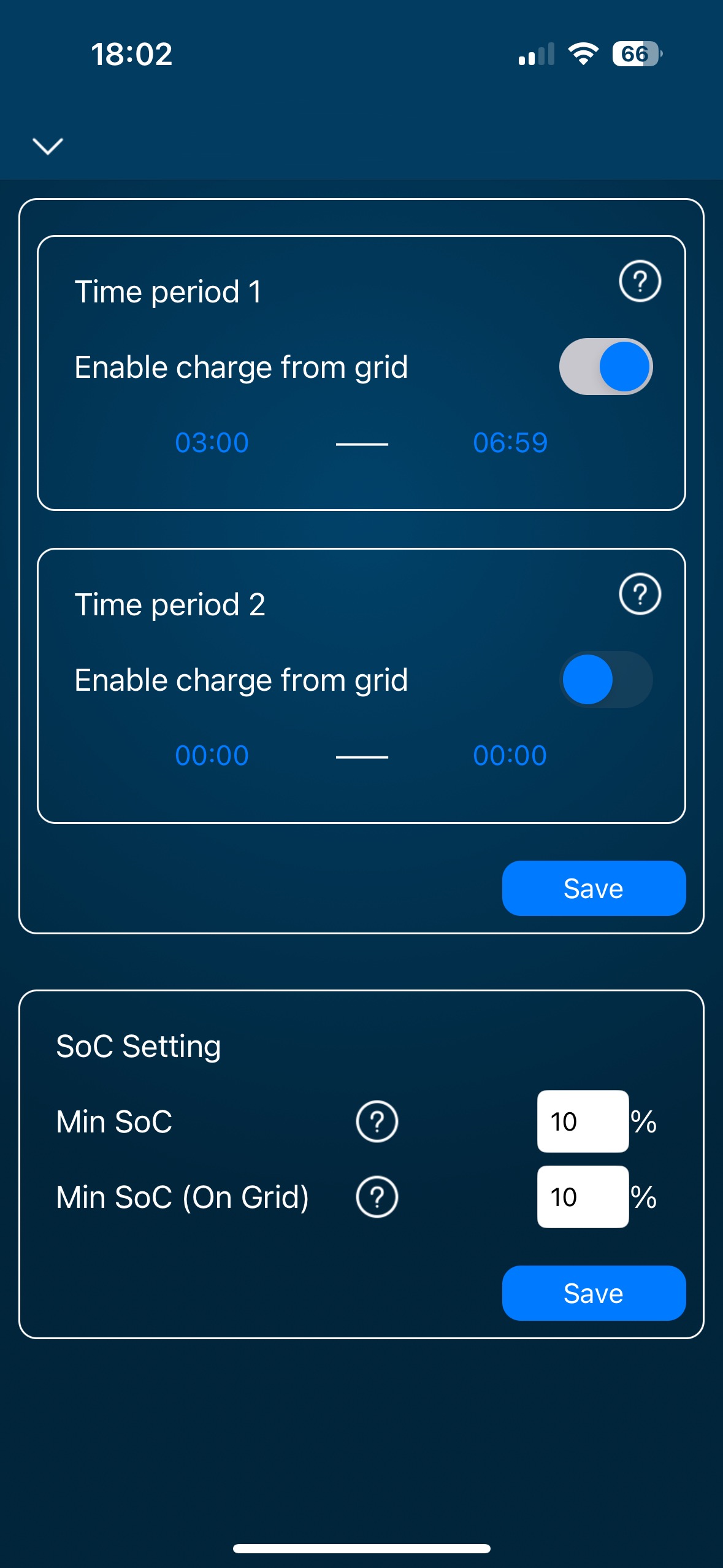Set the Time period 2 start time
The width and height of the screenshot is (723, 1568).
pos(212,756)
